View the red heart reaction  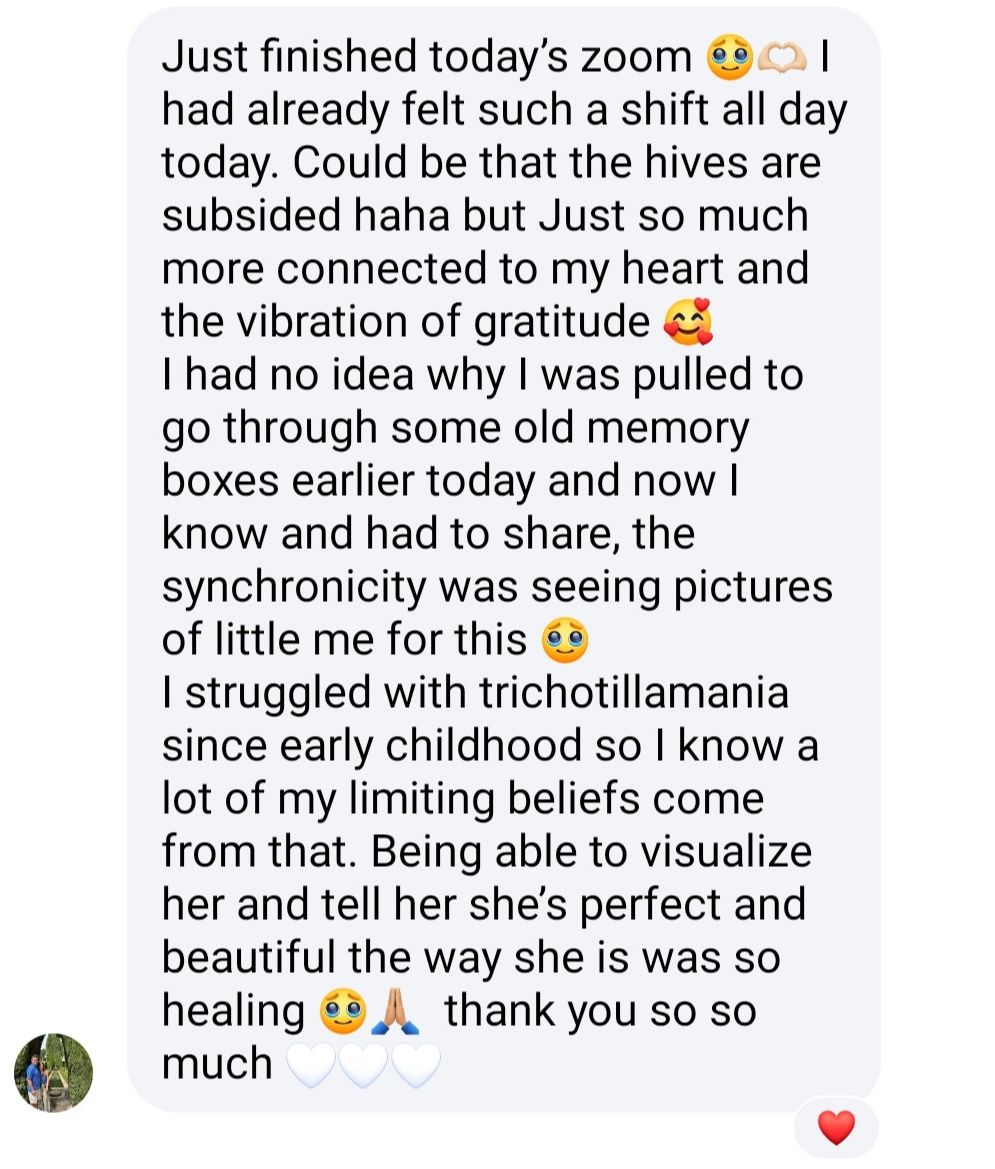click(836, 1127)
